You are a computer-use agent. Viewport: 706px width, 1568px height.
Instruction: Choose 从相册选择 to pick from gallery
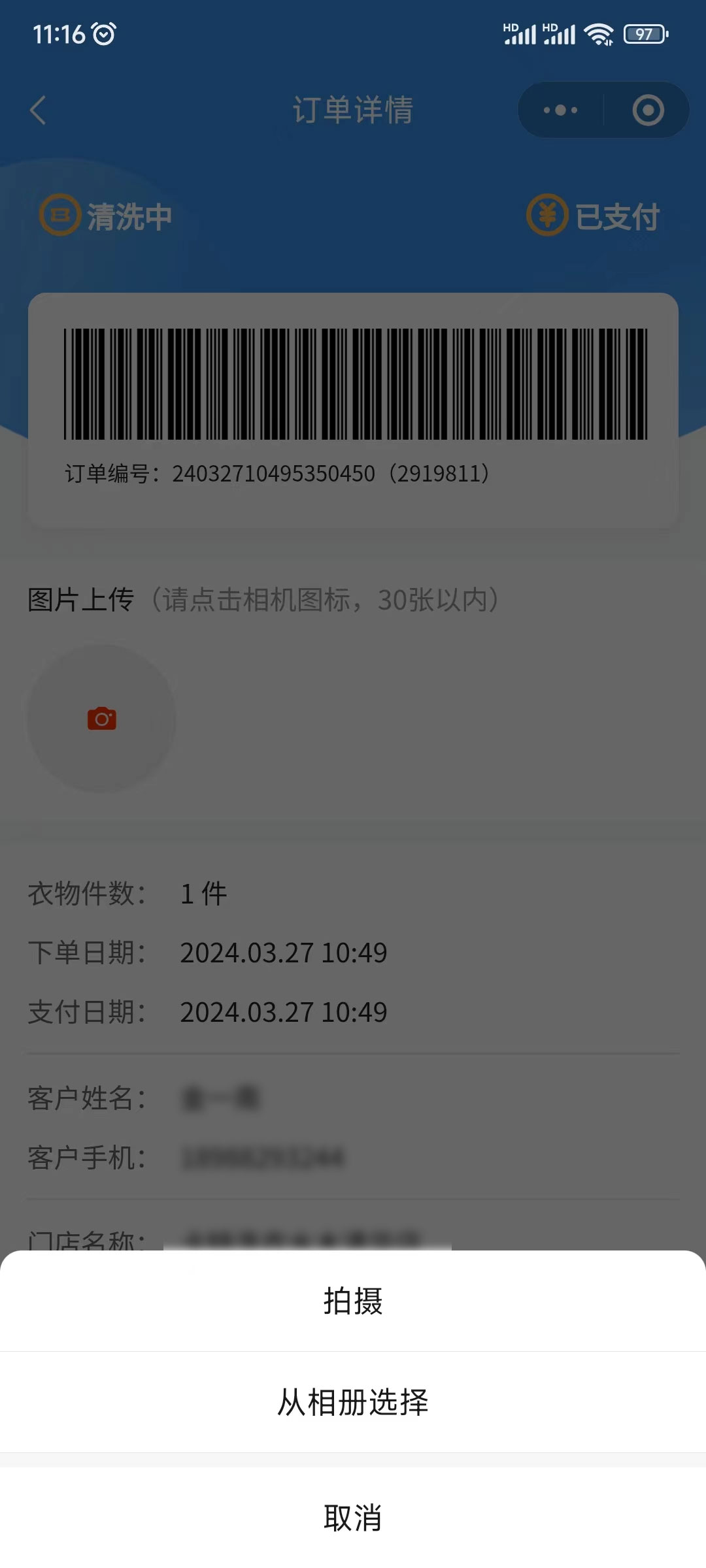(353, 1402)
